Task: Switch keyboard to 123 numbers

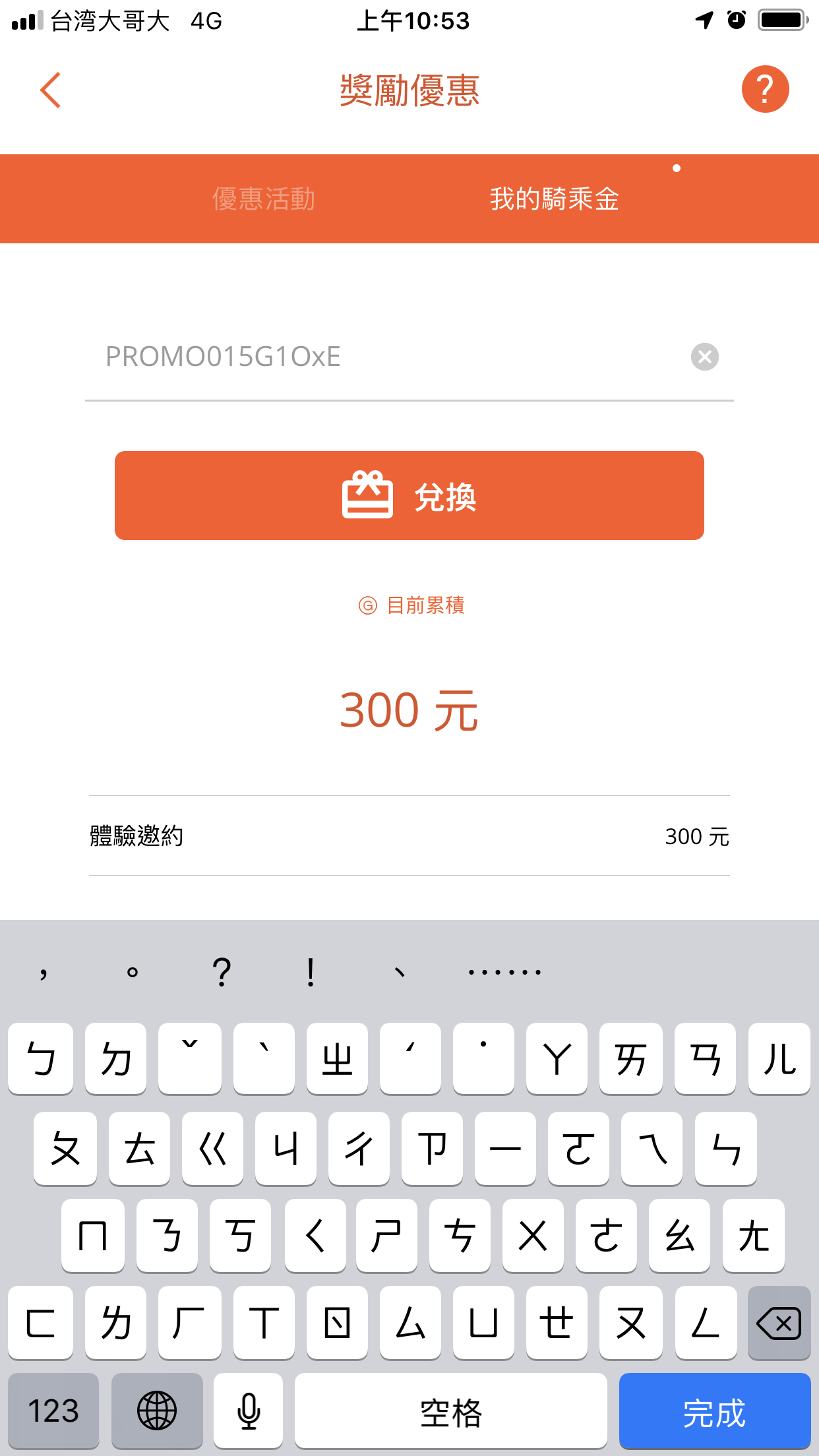Action: coord(53,1411)
